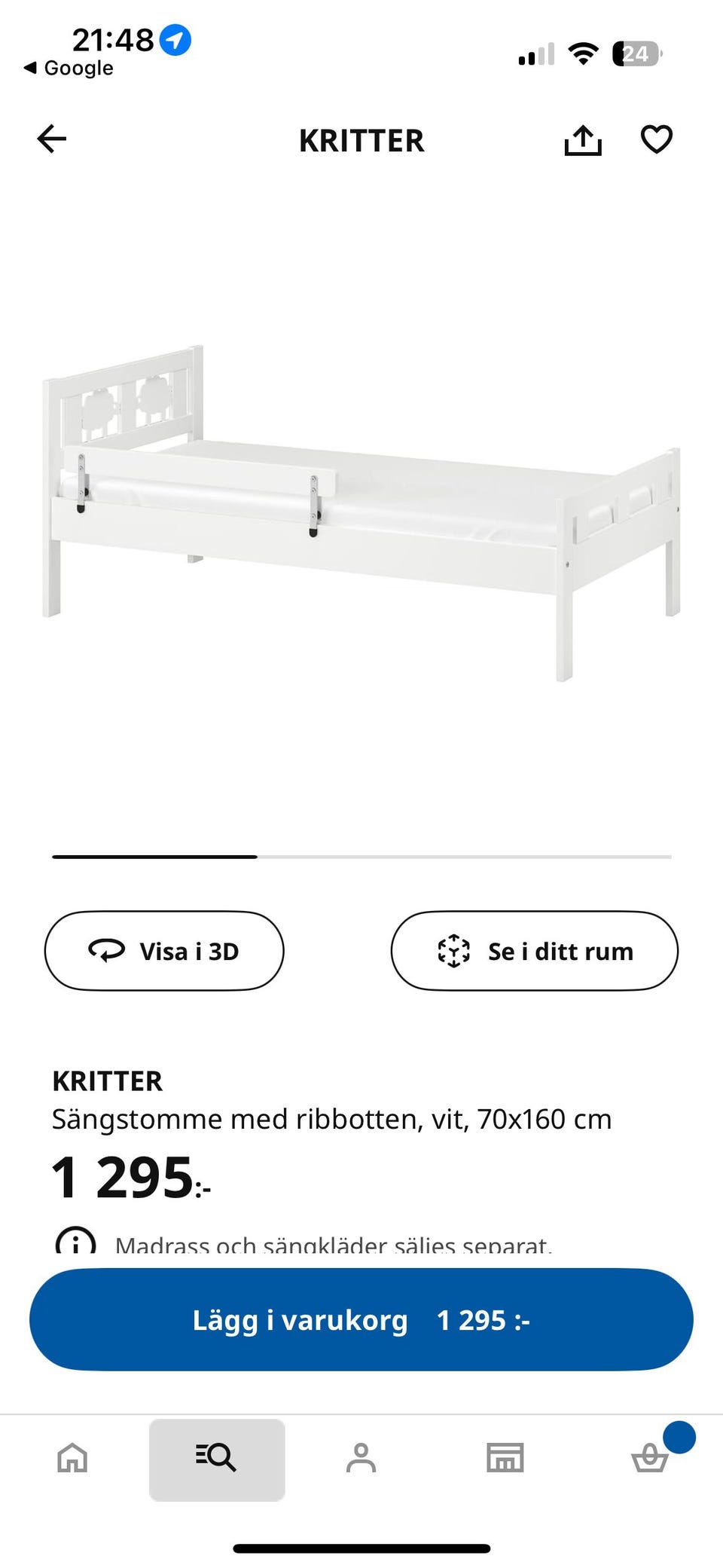Image resolution: width=723 pixels, height=1568 pixels.
Task: Open the Home tab in bottom navigation
Action: point(72,1458)
